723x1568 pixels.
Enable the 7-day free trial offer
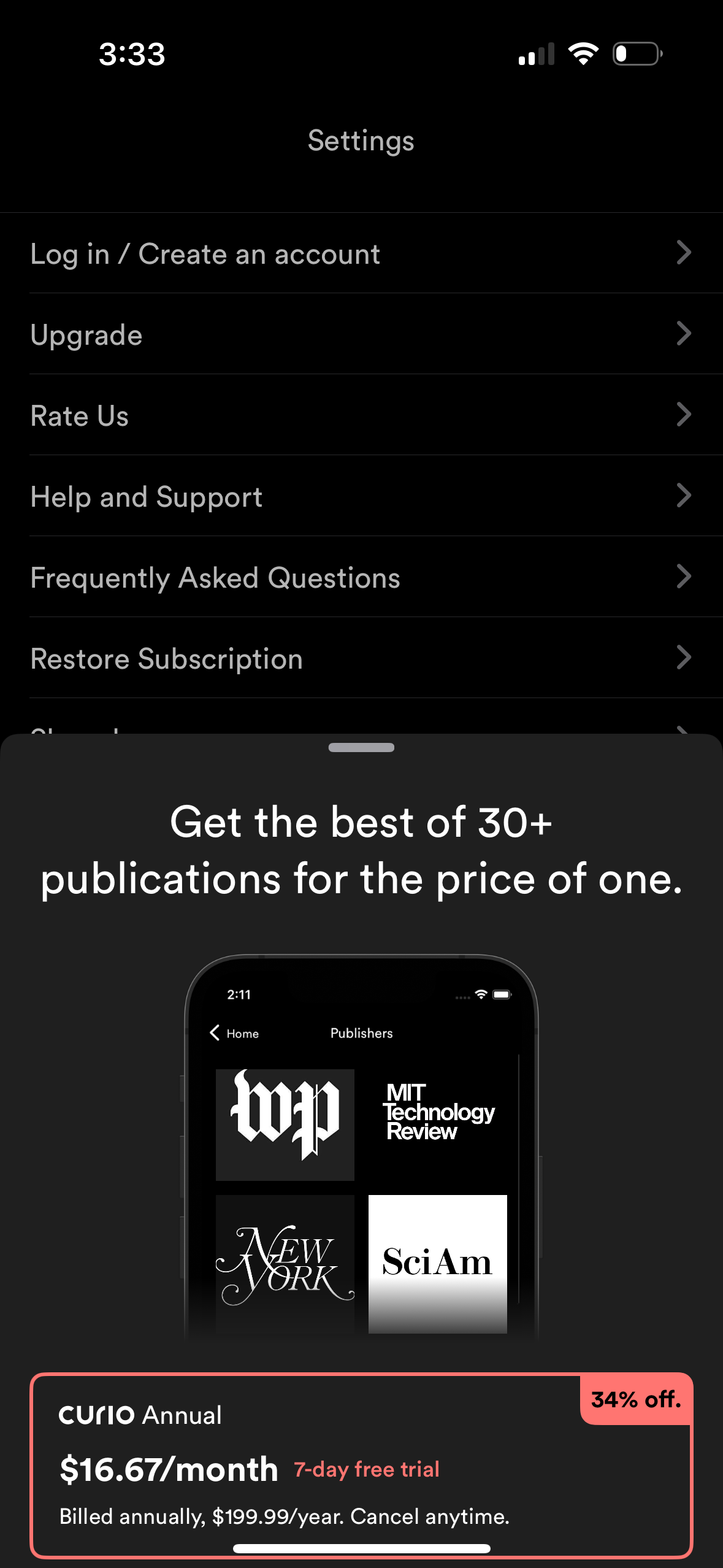coord(366,1469)
